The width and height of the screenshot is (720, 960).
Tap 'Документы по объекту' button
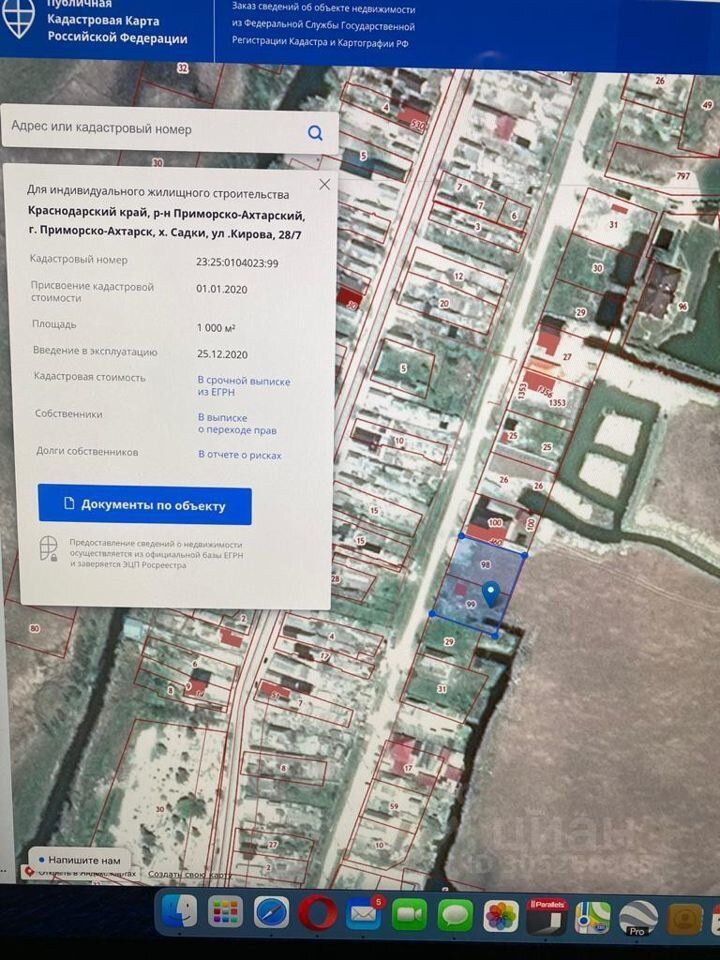pos(145,505)
